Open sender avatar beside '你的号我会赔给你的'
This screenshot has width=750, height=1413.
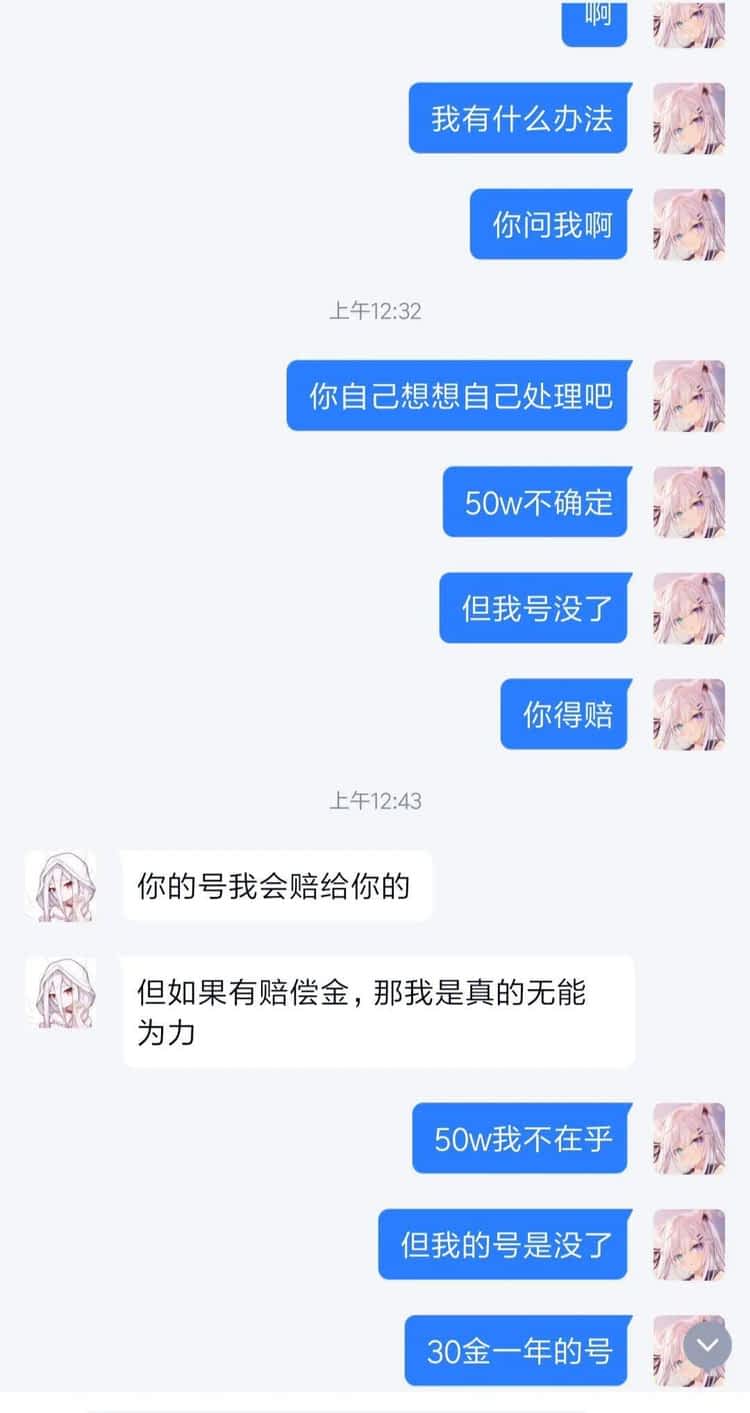(x=61, y=886)
